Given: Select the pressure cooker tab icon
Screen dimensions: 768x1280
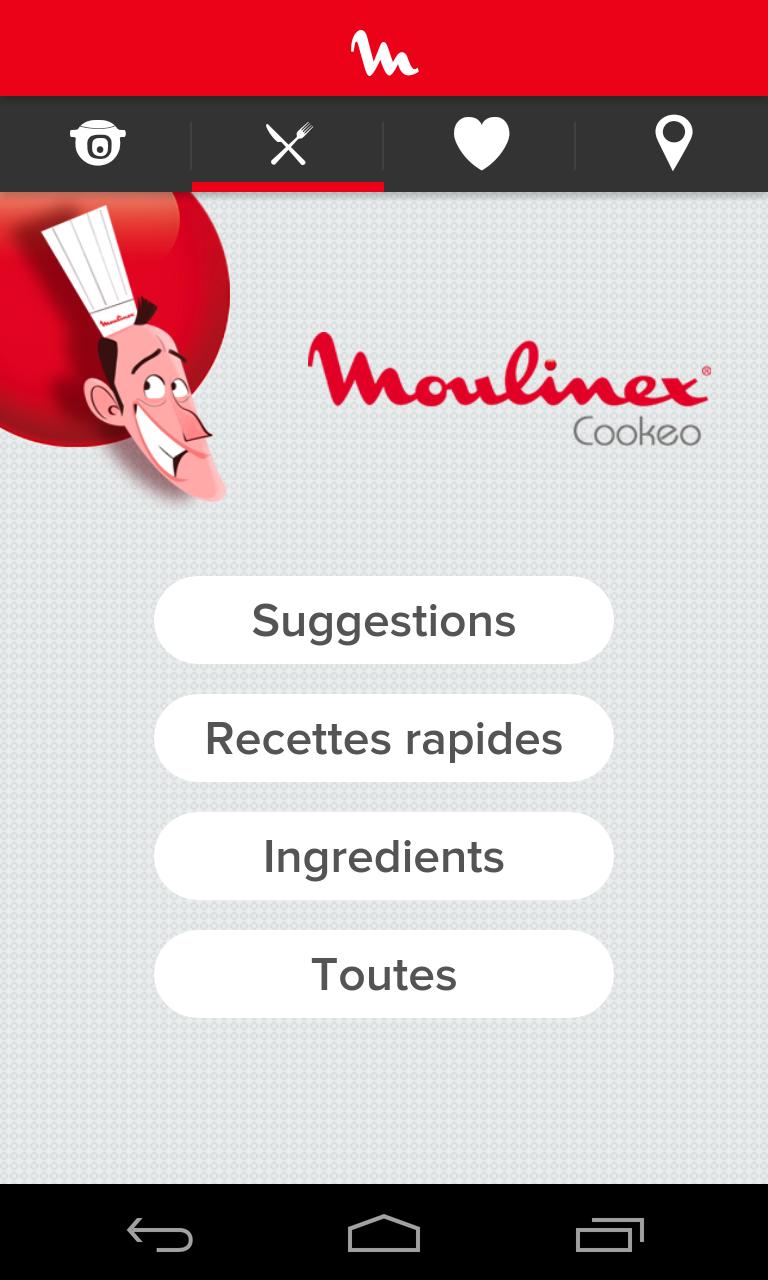Looking at the screenshot, I should click(x=95, y=142).
